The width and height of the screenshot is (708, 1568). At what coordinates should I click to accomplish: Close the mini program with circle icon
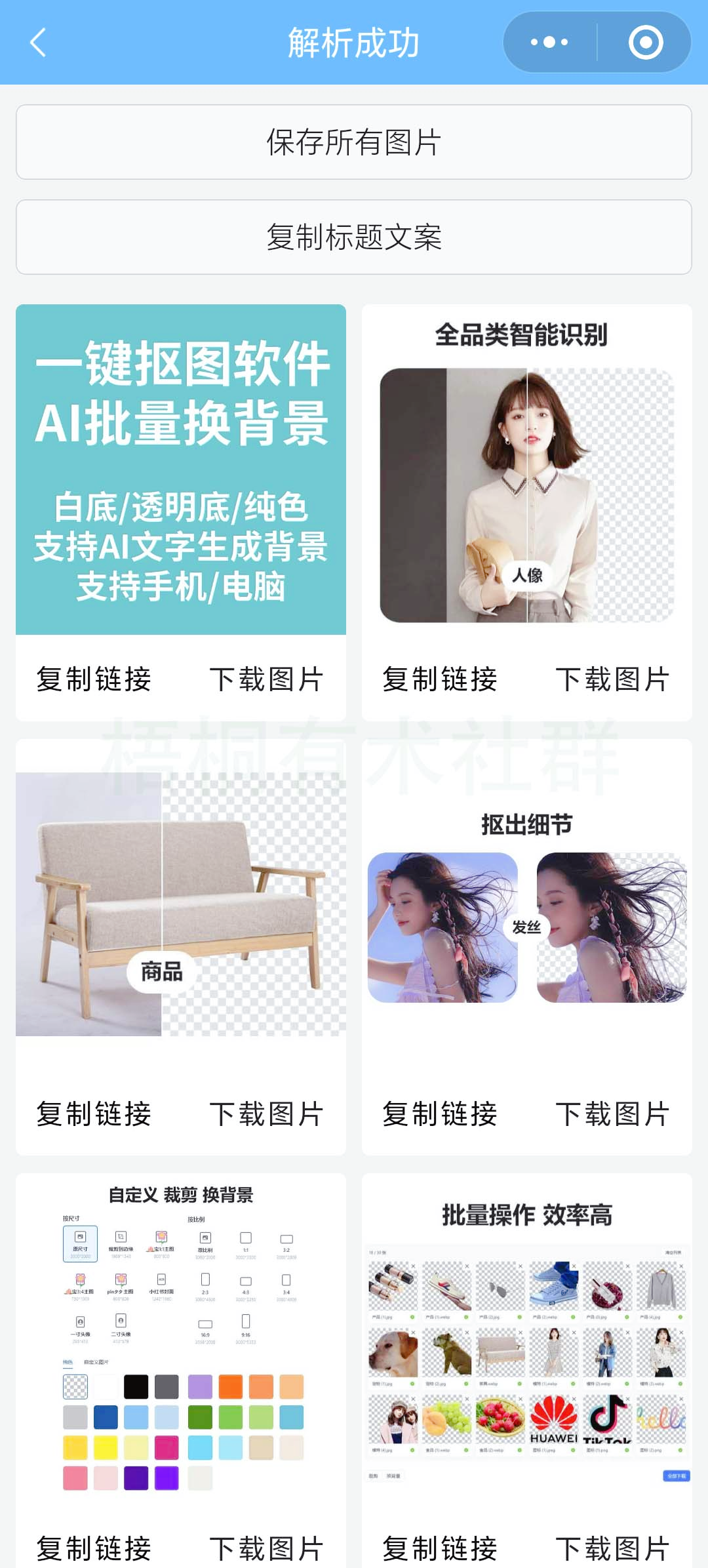tap(645, 43)
